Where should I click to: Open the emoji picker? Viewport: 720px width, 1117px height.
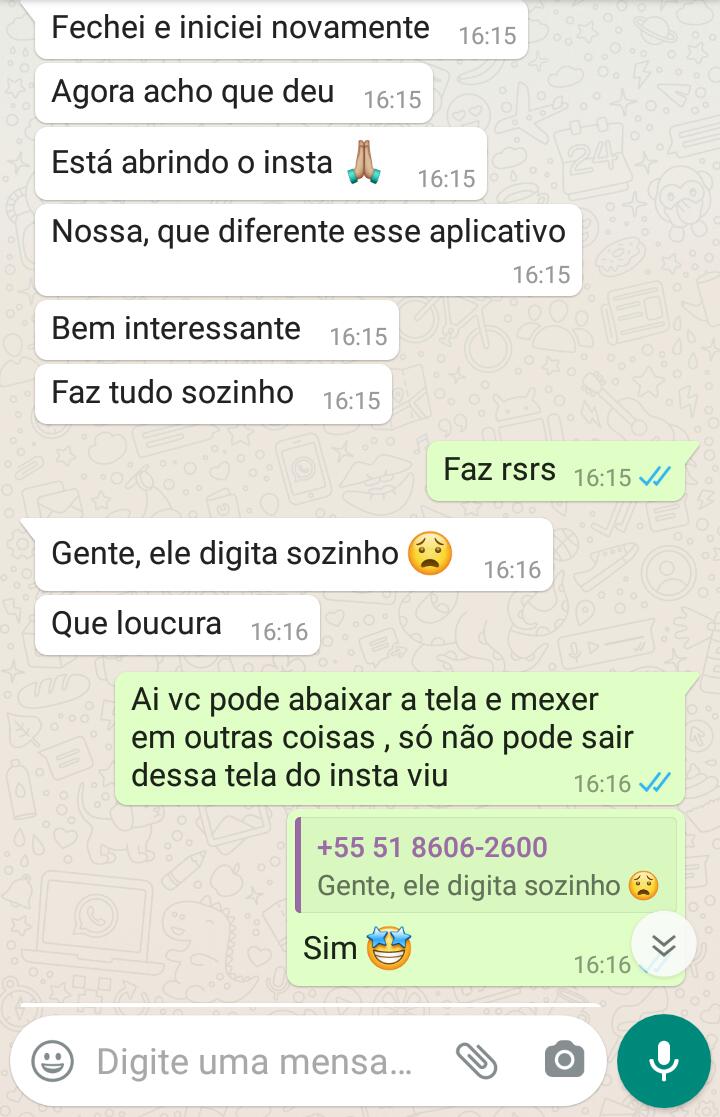tap(50, 1061)
